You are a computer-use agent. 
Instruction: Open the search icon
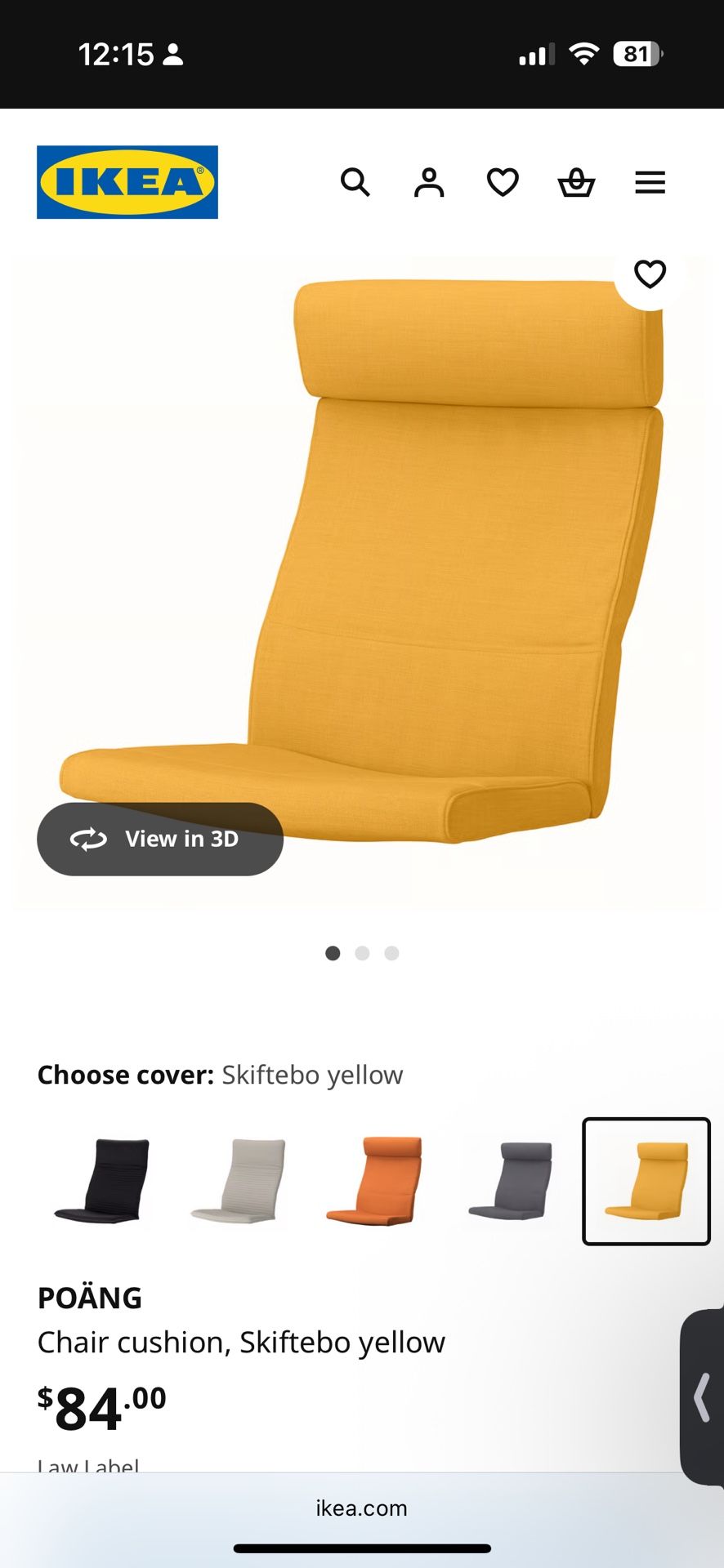(x=356, y=182)
